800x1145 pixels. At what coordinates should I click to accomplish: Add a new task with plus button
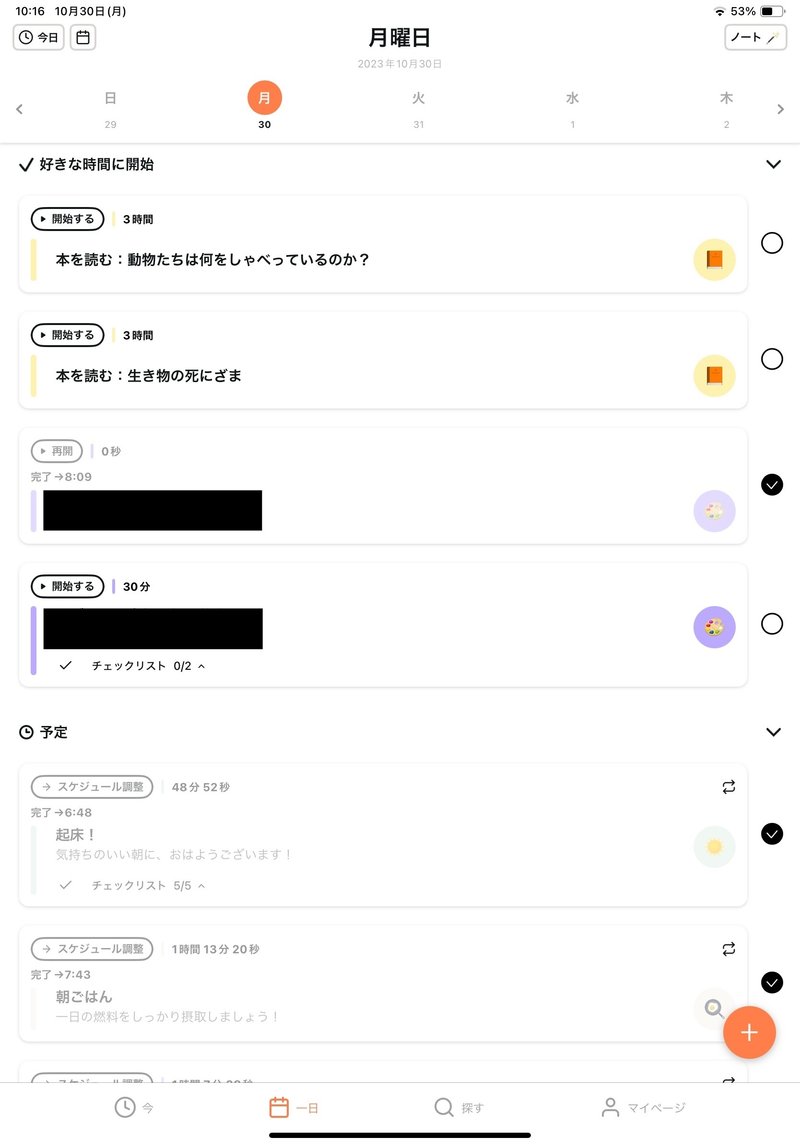coord(749,1033)
